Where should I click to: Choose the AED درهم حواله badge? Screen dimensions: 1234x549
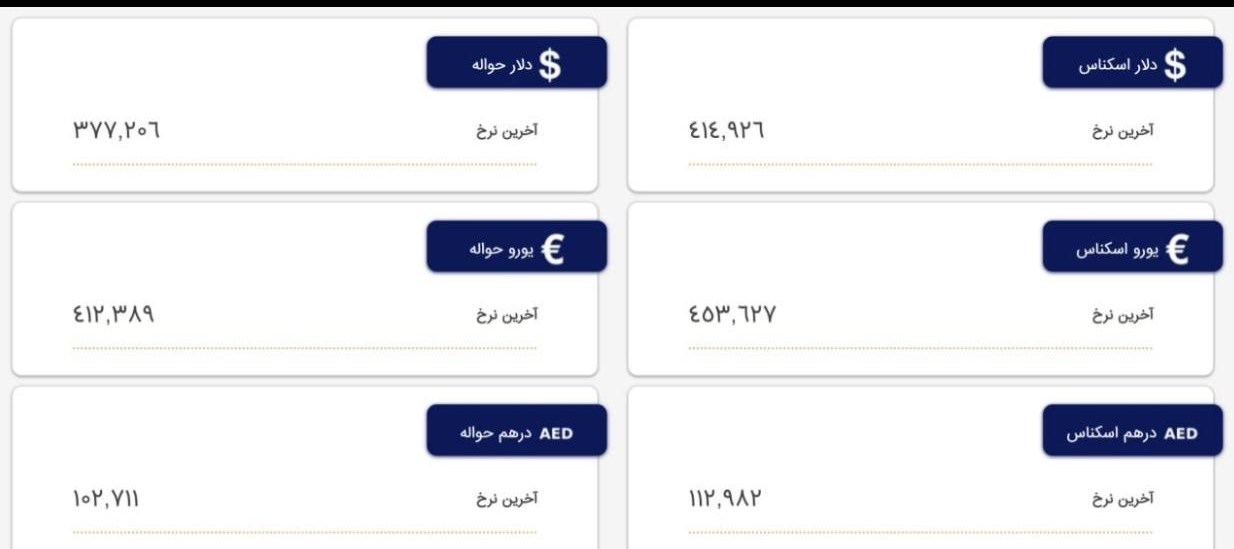click(x=516, y=431)
